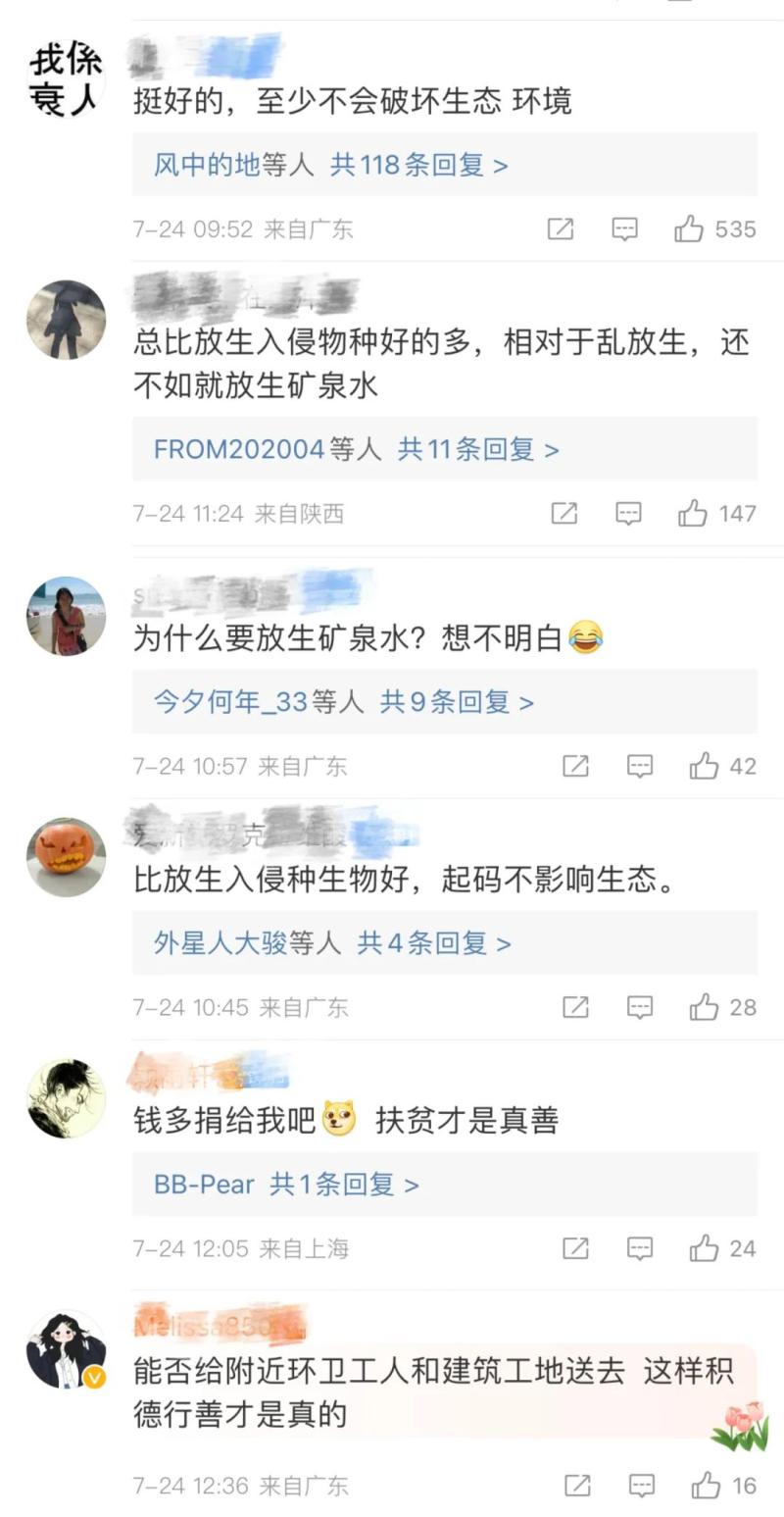Like the 为什么要放生矿泉水 comment
The image size is (784, 1517).
[704, 766]
